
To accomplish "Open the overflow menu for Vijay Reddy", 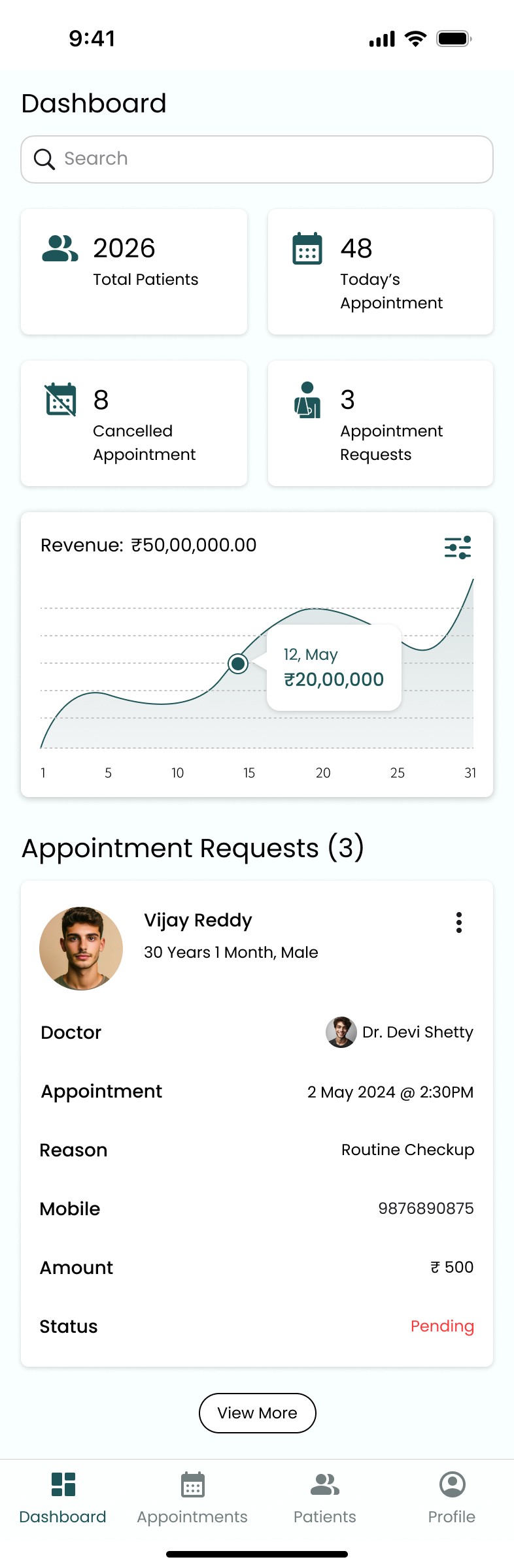I will pos(459,923).
